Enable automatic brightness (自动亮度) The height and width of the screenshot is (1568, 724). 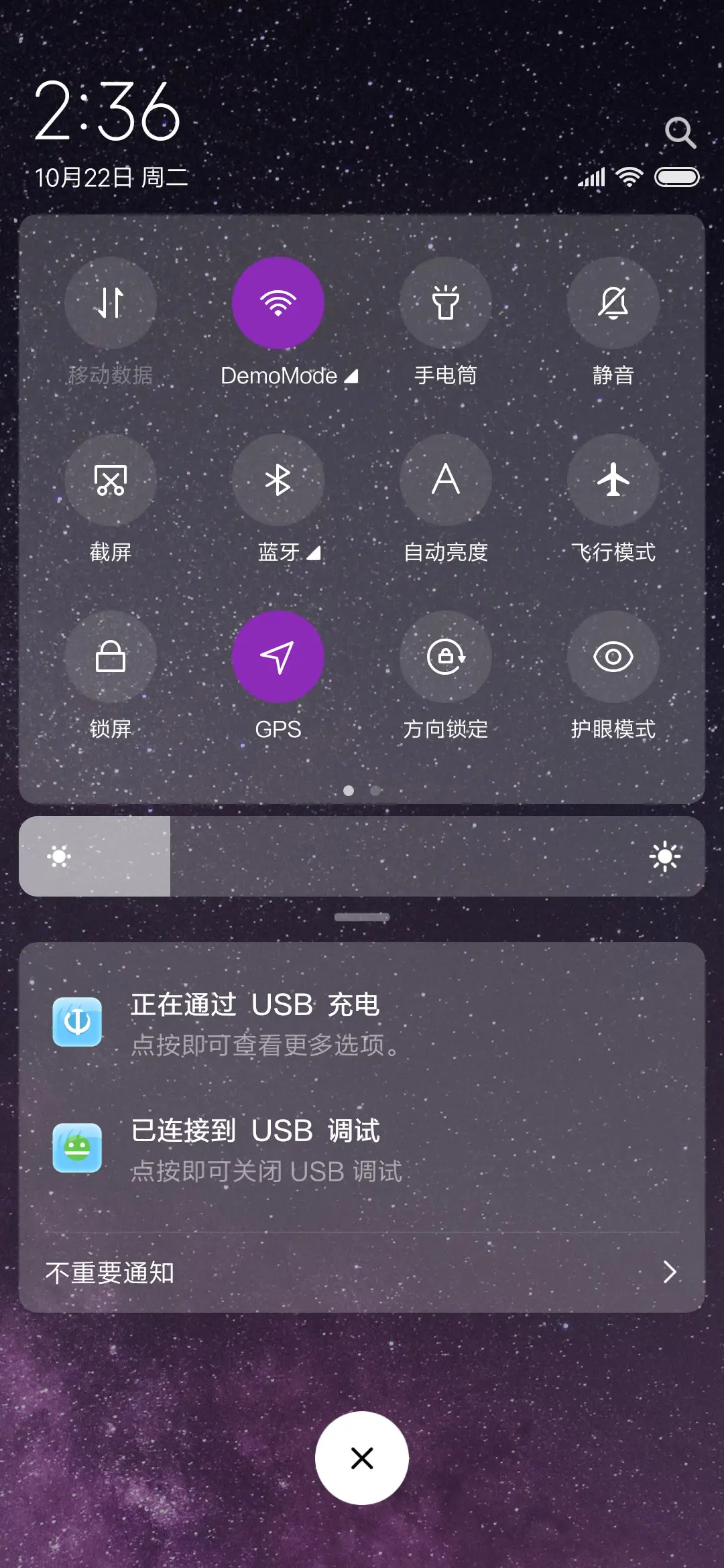coord(445,480)
